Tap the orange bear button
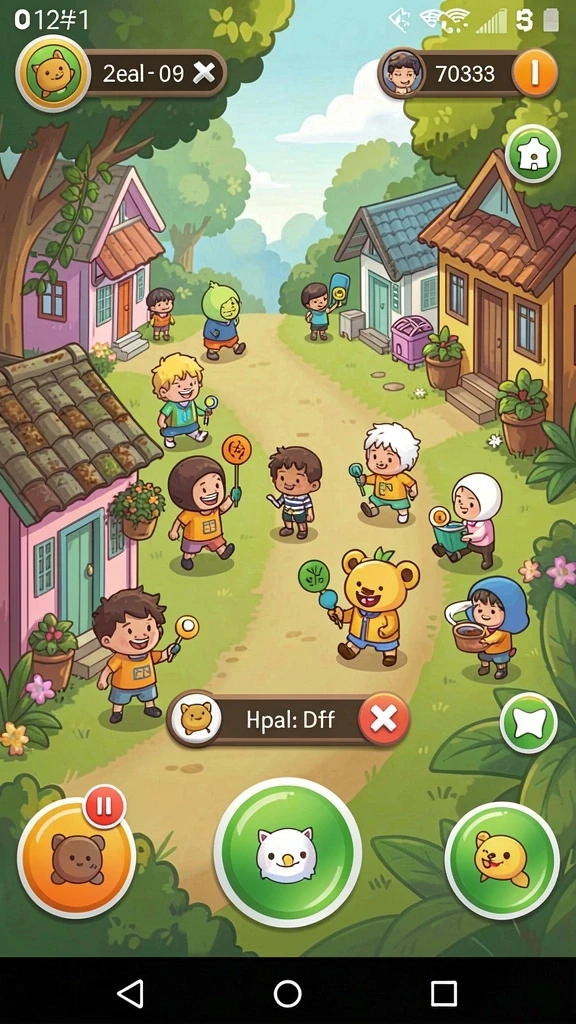 pyautogui.click(x=76, y=857)
